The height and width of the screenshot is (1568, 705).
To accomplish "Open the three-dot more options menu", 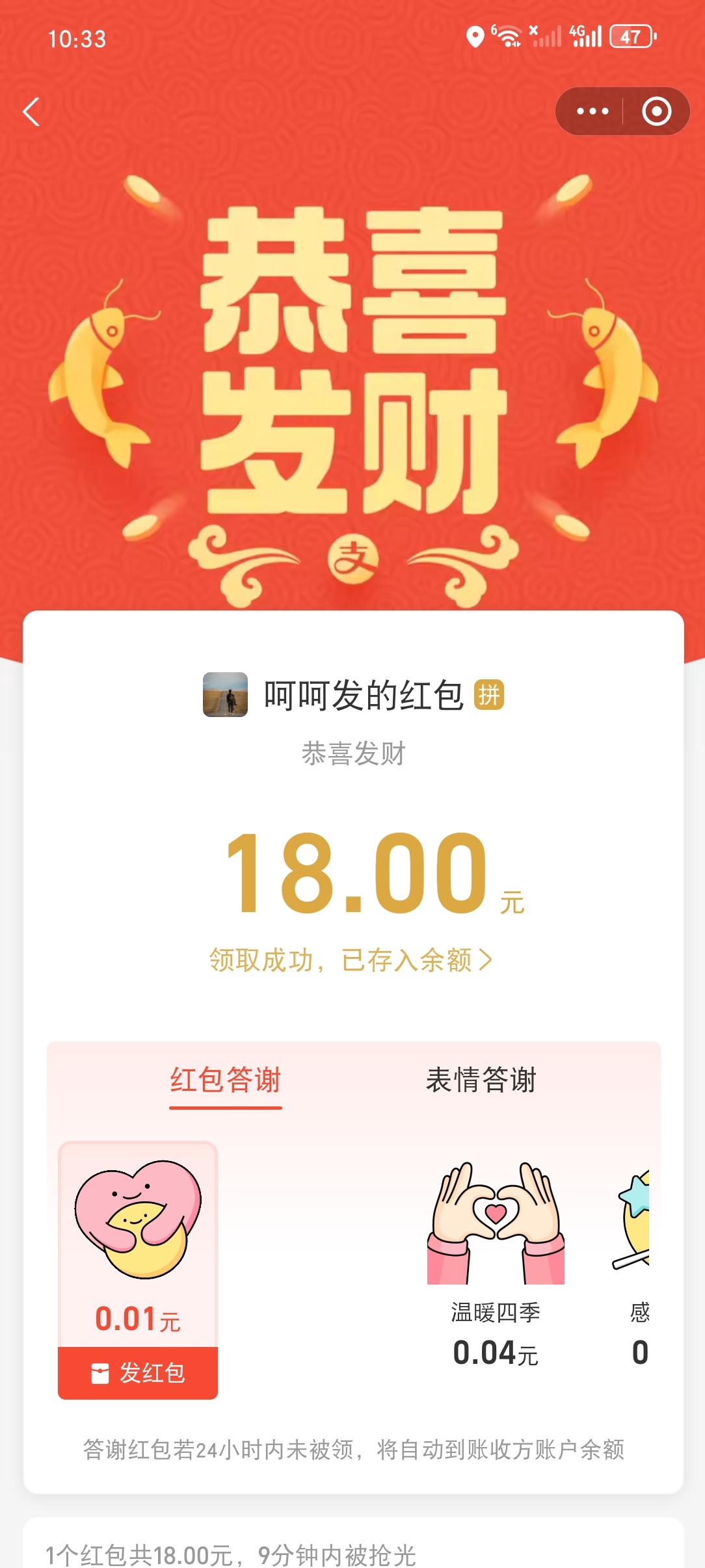I will click(592, 111).
